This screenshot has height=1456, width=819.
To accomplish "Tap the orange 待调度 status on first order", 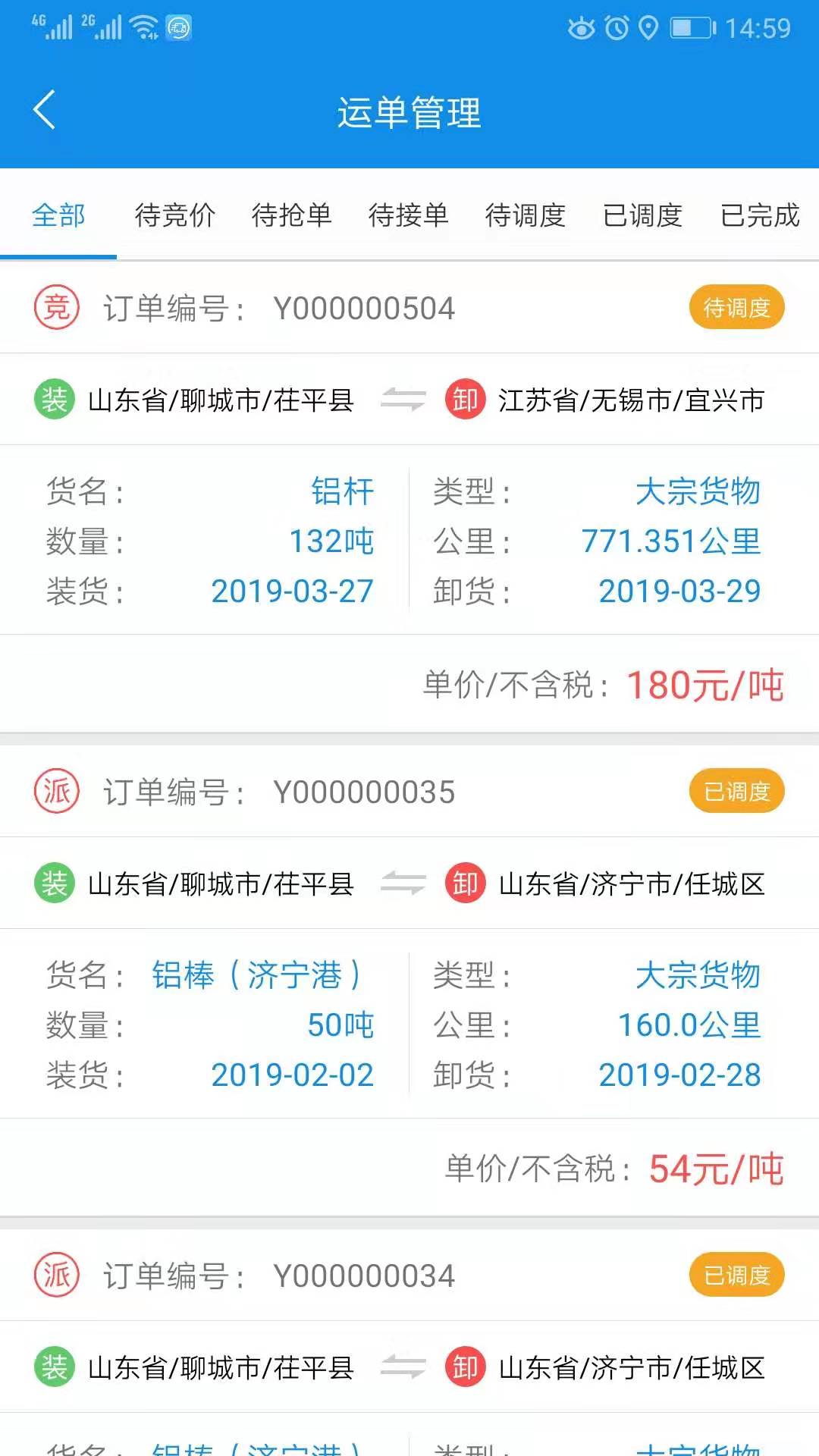I will pyautogui.click(x=736, y=307).
